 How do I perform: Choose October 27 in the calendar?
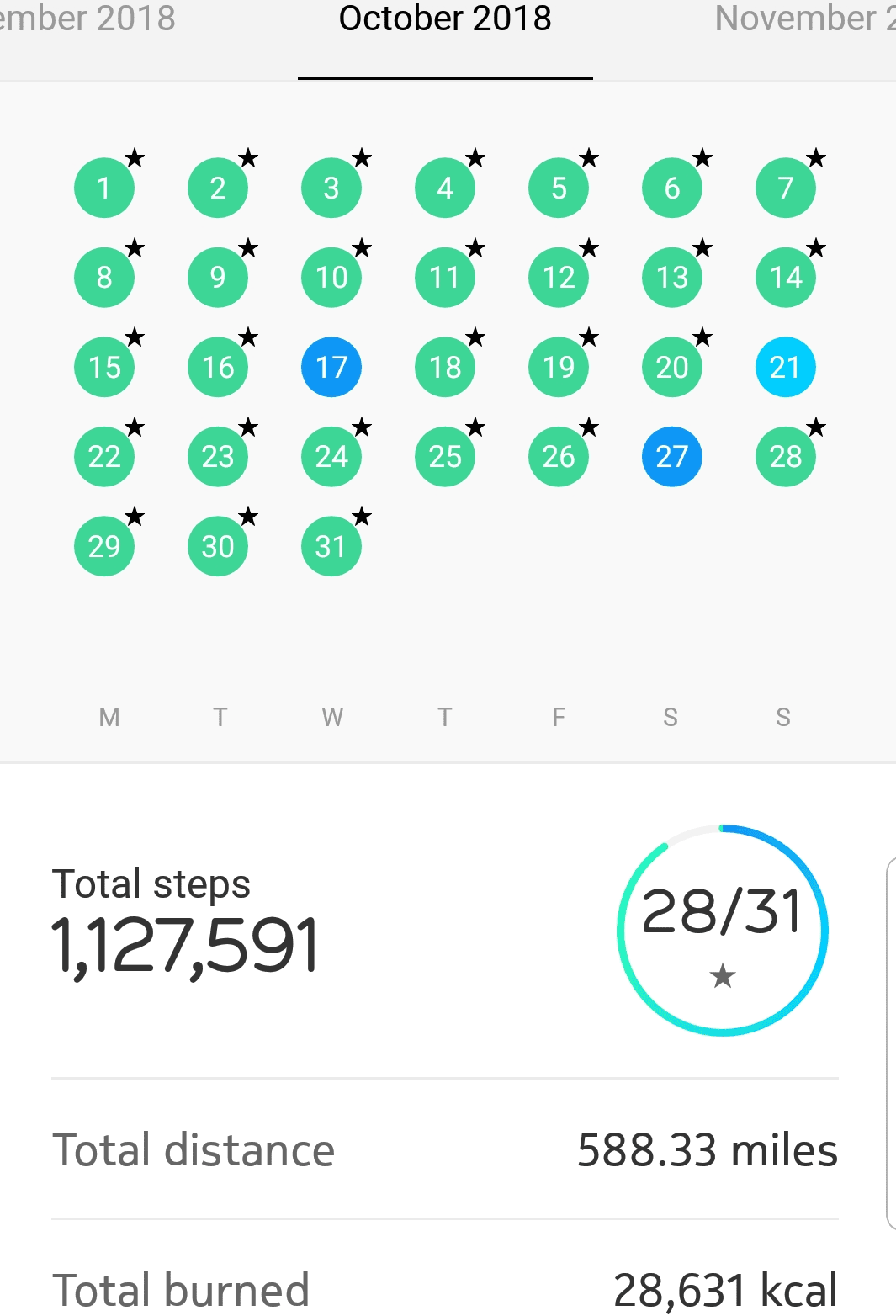pos(671,457)
